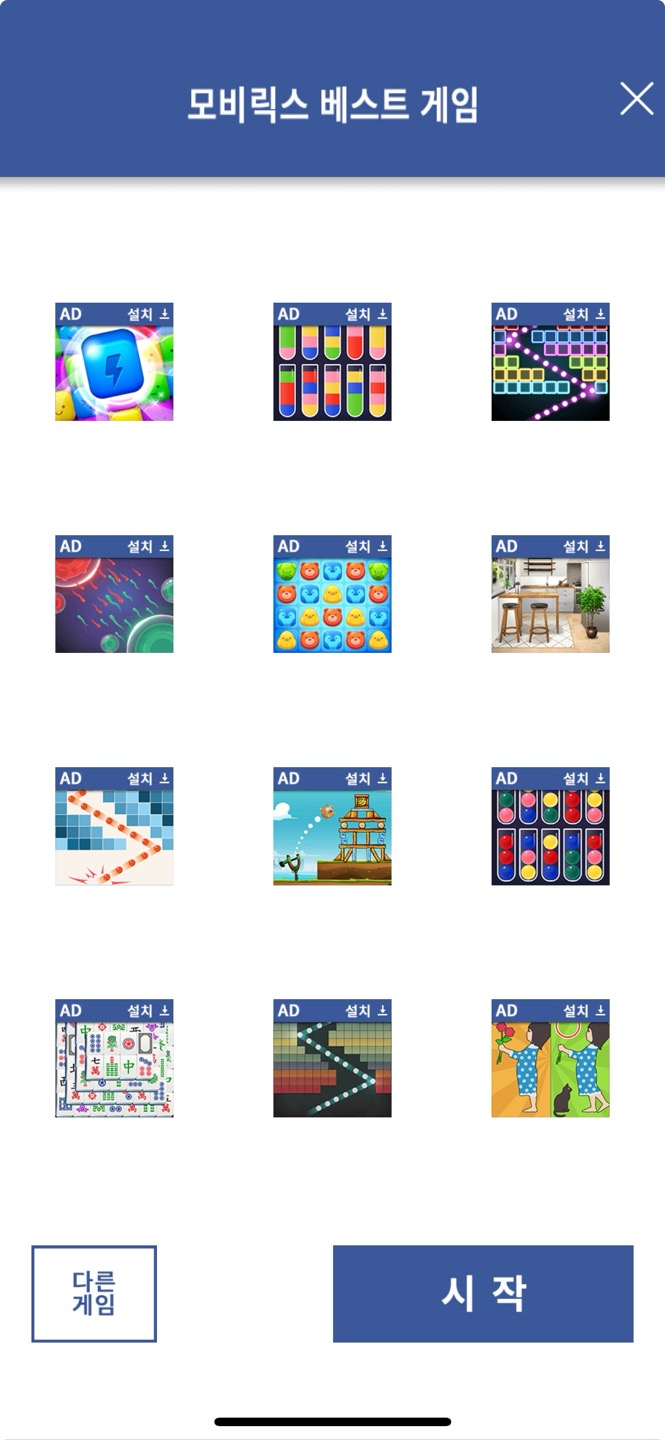Open the slingshot tower knockdown game ad

332,826
